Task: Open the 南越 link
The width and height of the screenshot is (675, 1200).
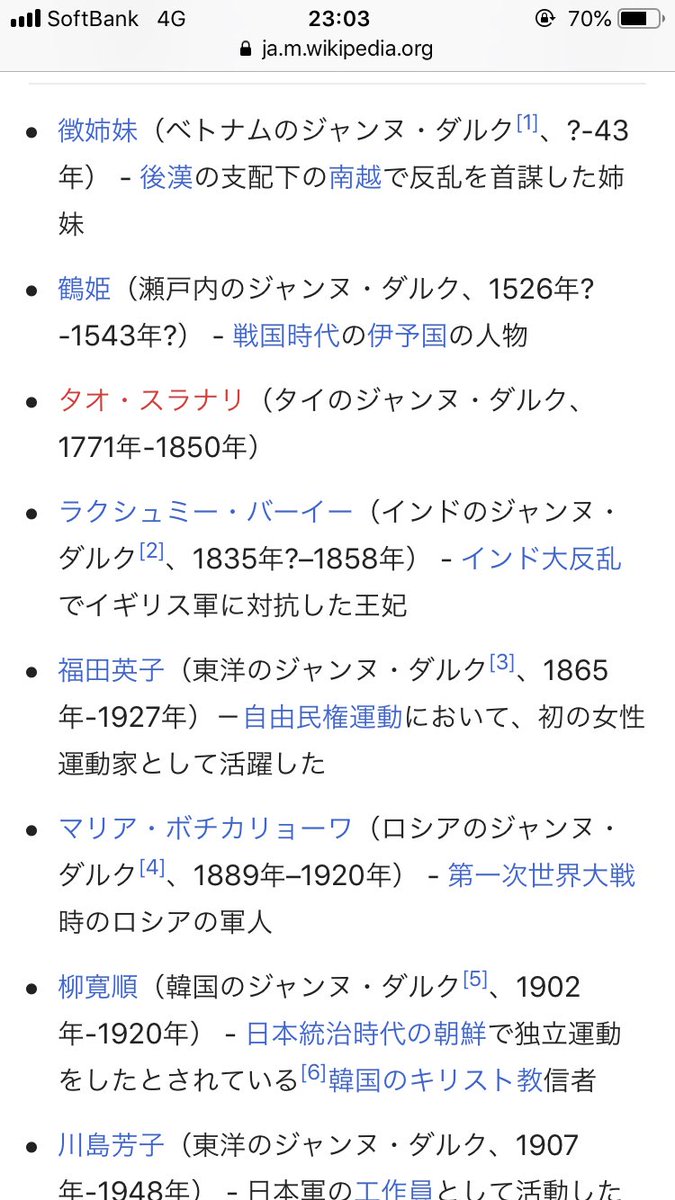Action: point(356,178)
